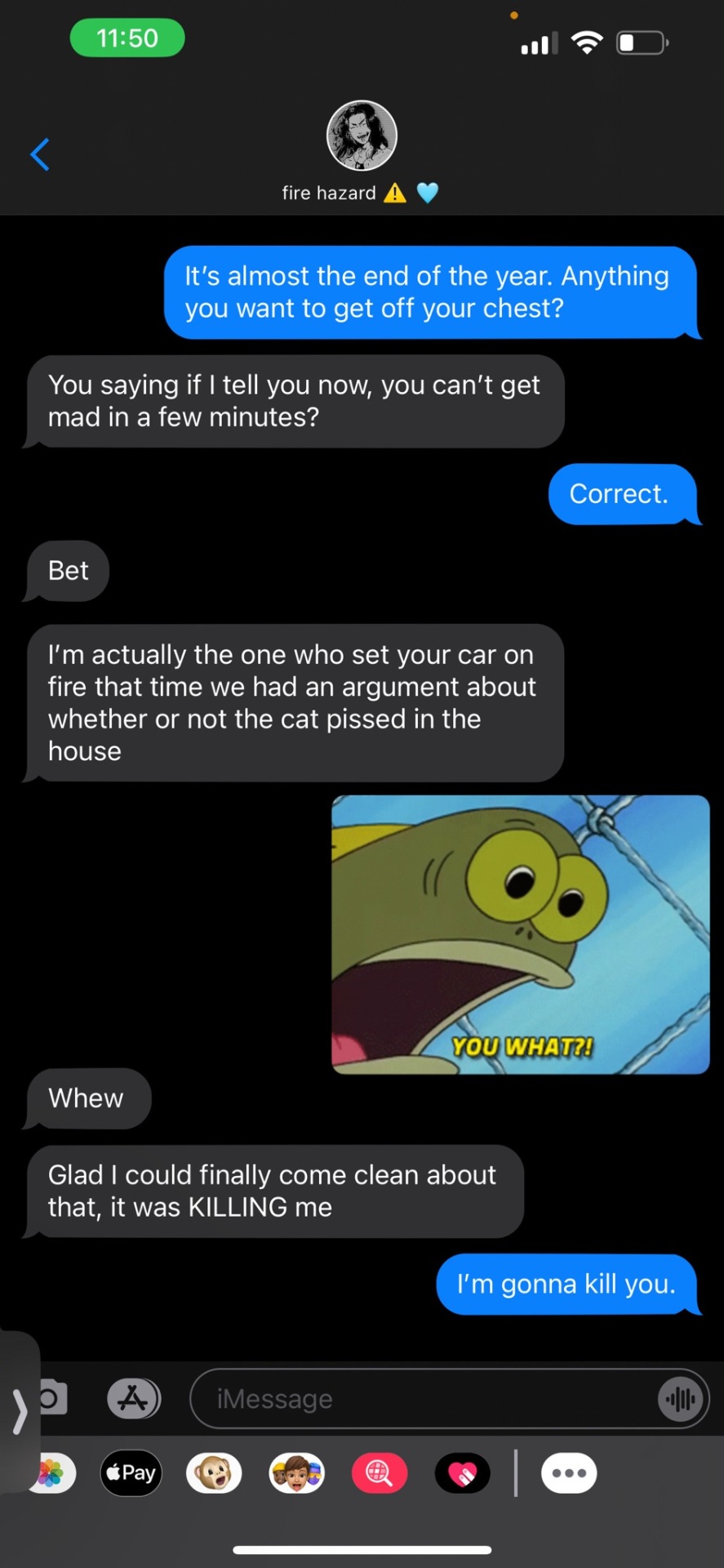Record an audio message
The width and height of the screenshot is (724, 1568).
pos(680,1399)
